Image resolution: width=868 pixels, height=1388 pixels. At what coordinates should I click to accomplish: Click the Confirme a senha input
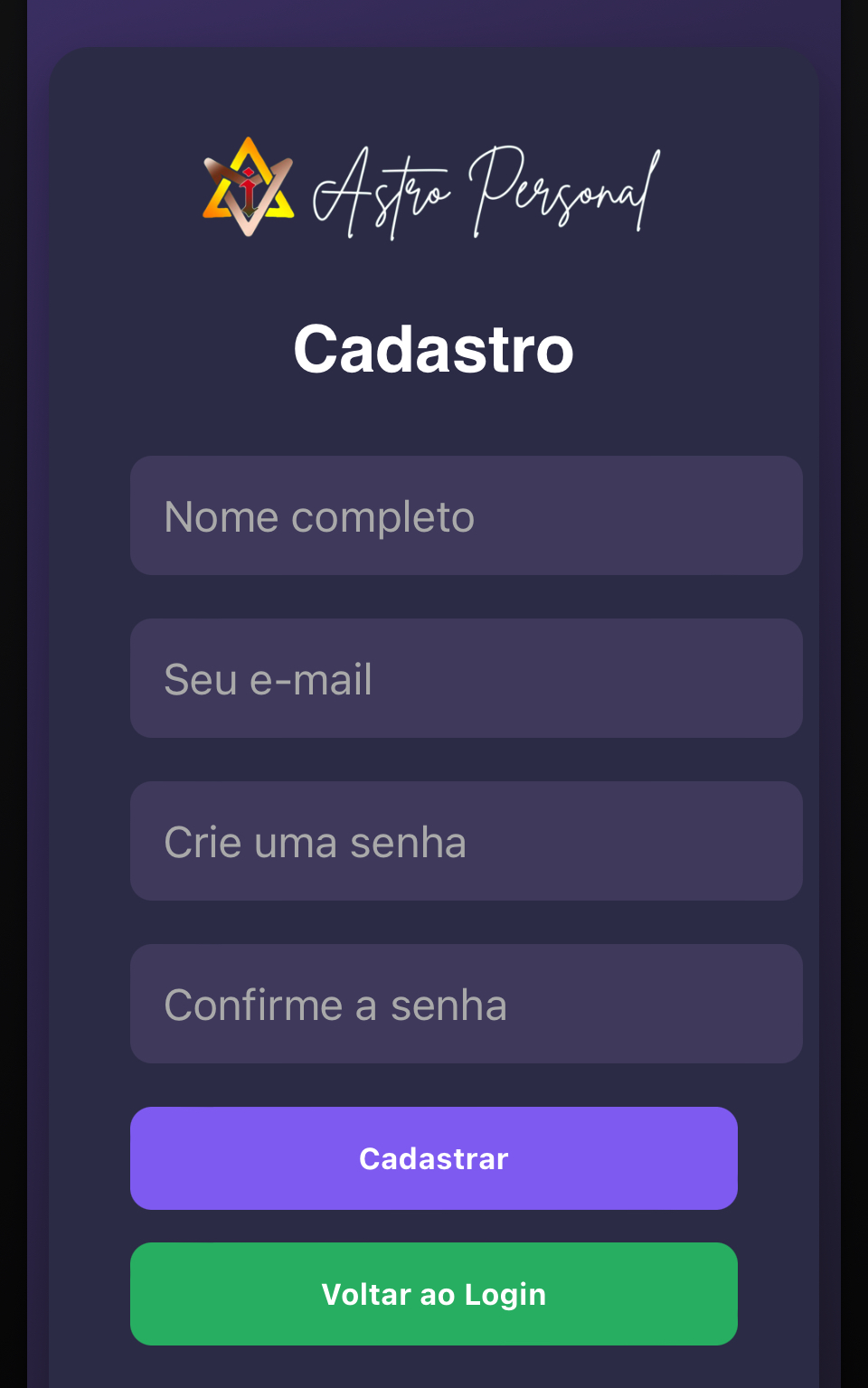pos(467,1004)
